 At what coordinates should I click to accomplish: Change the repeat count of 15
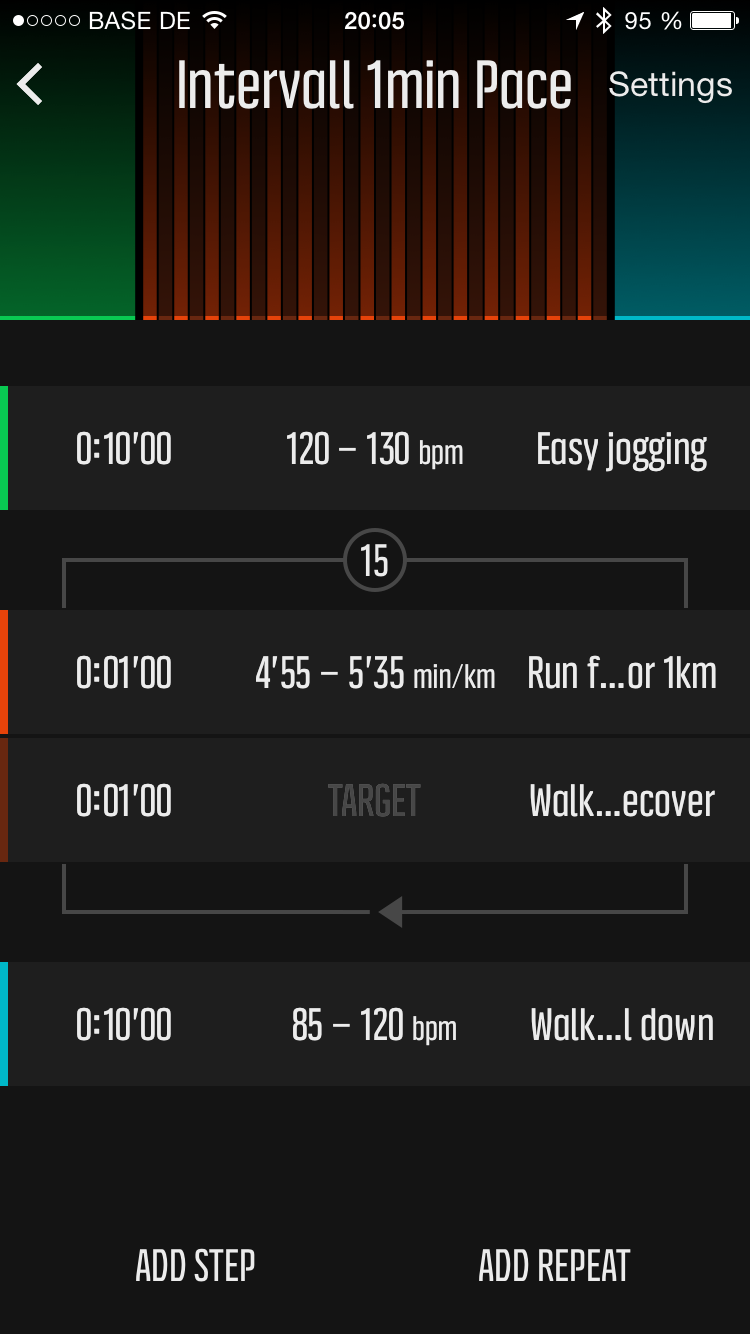[x=374, y=561]
